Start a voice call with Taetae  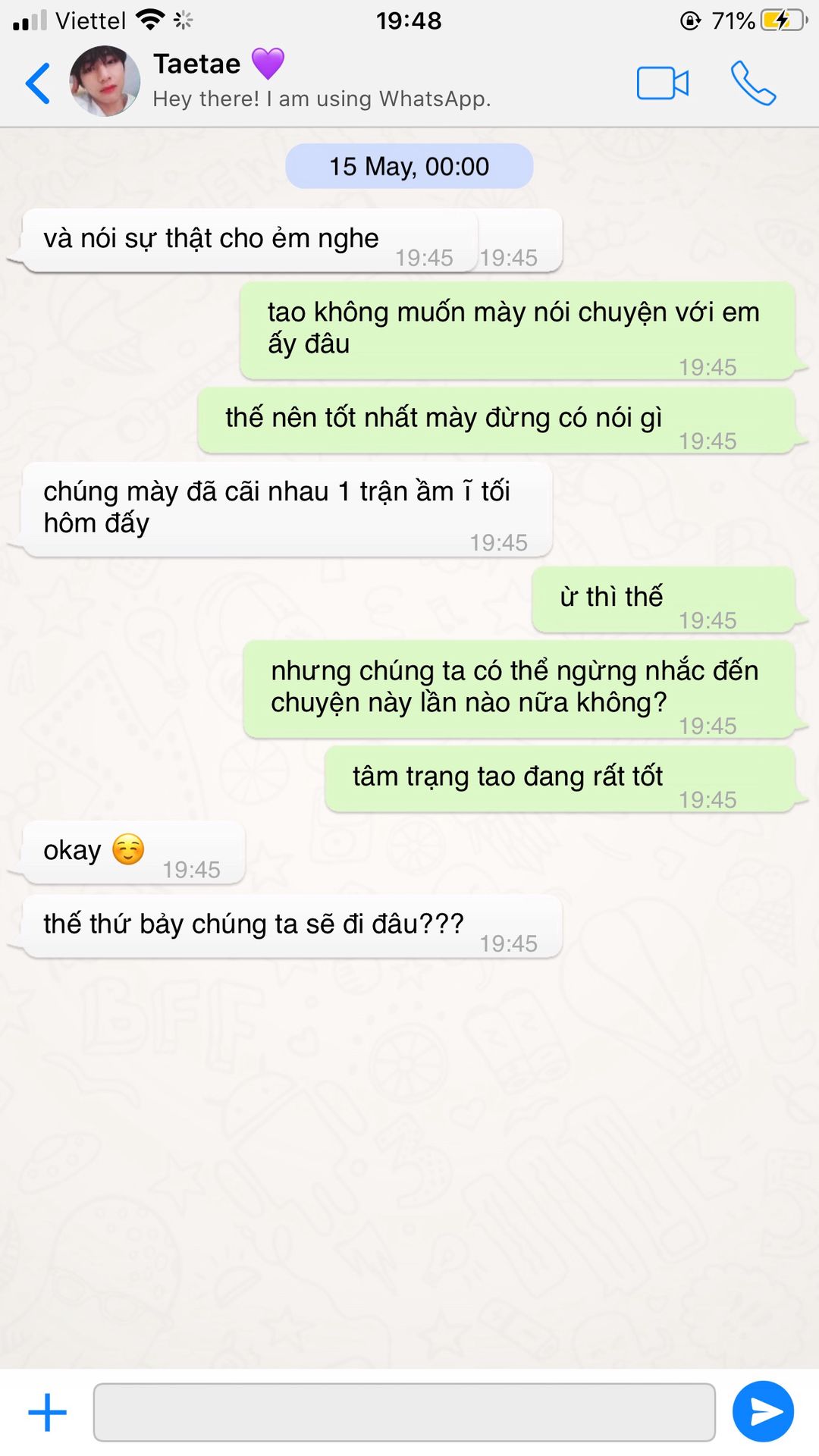pos(752,83)
